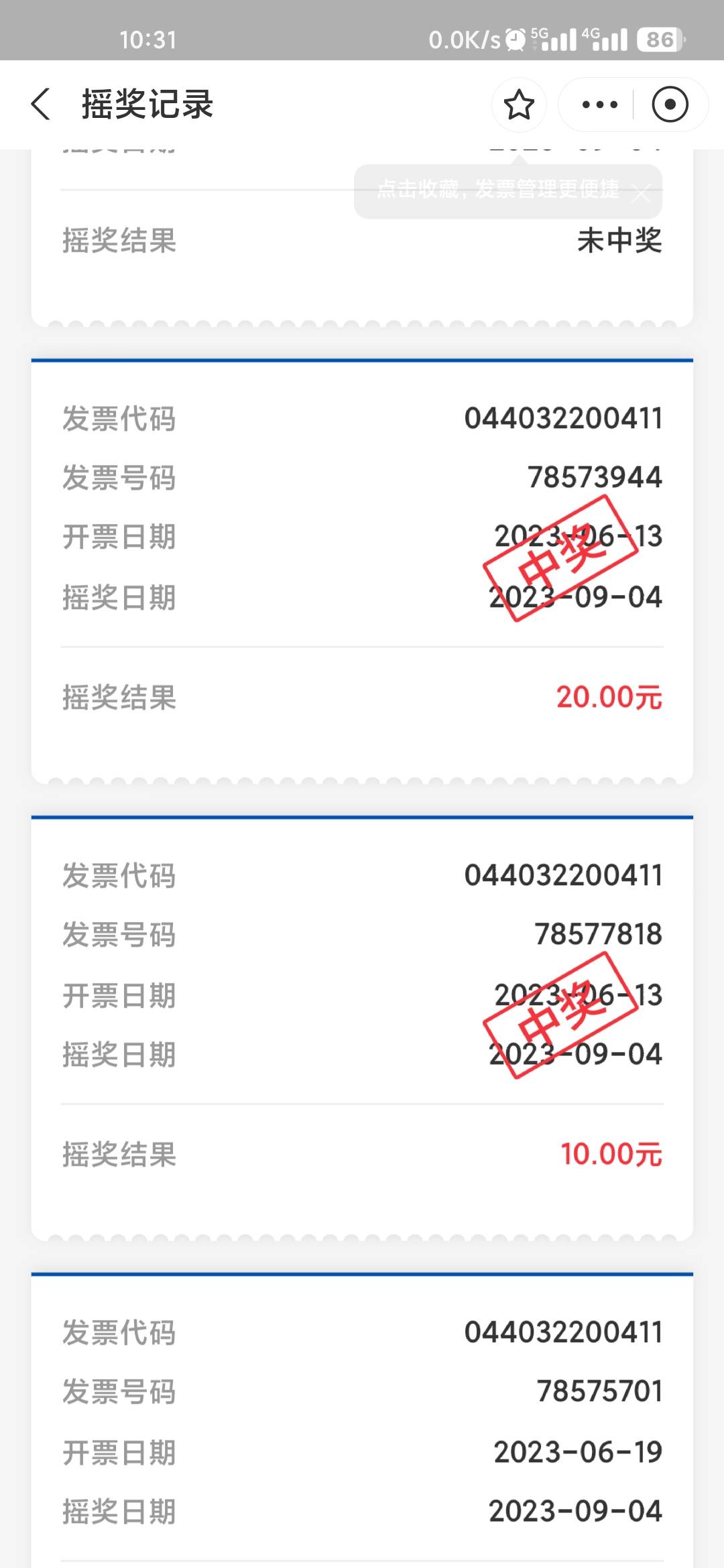Dismiss the 点击收藏 tooltip

click(x=641, y=194)
